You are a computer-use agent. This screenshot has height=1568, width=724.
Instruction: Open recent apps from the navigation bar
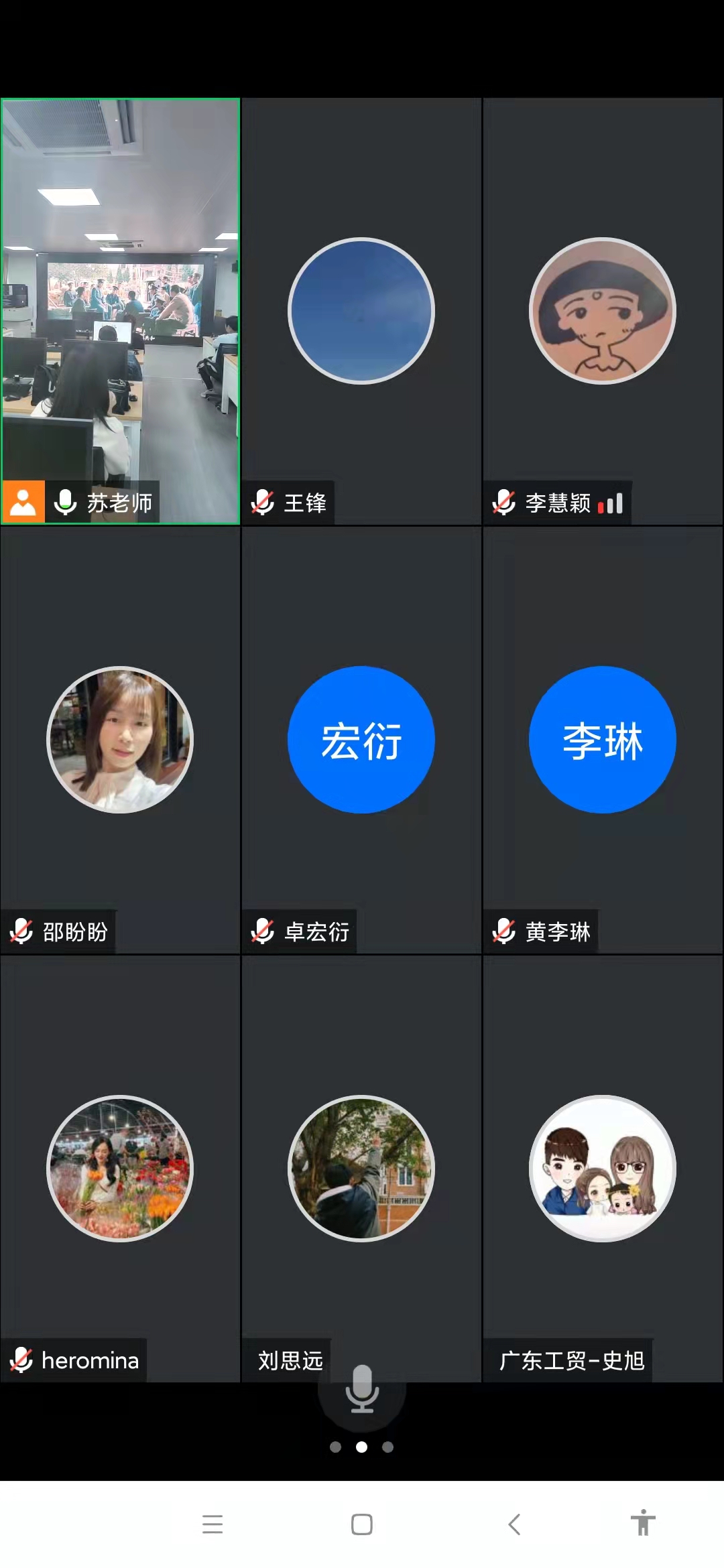coord(213,1524)
